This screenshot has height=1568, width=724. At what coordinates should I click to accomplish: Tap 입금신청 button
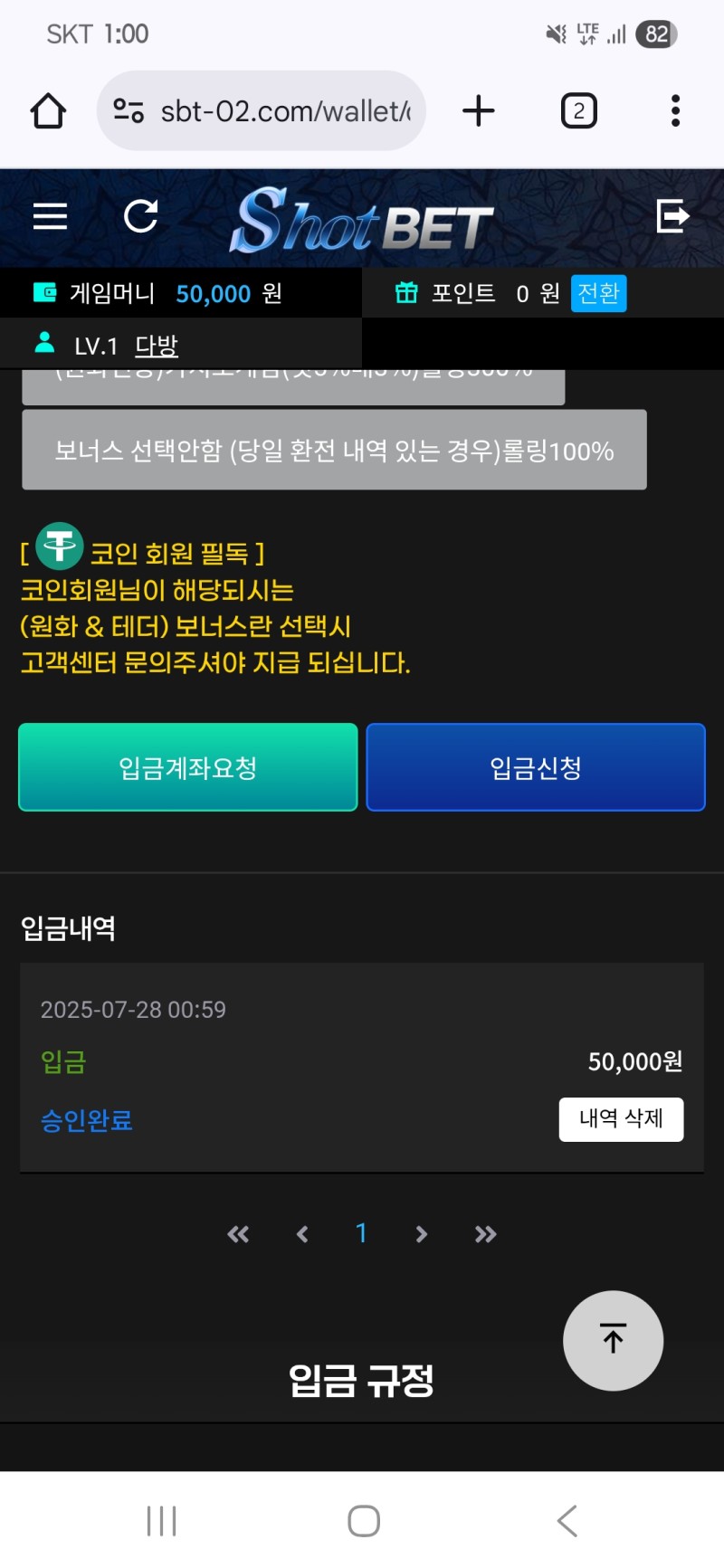pyautogui.click(x=536, y=767)
